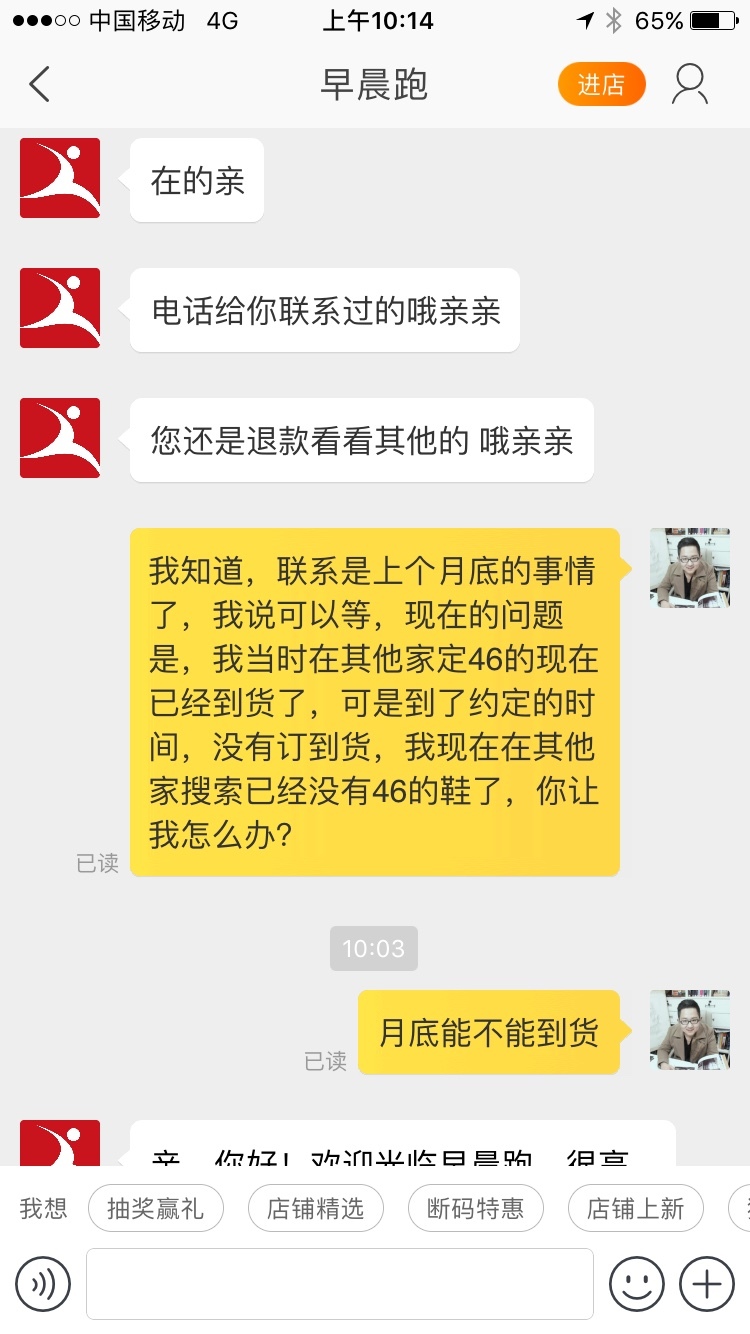Viewport: 750px width, 1334px height.
Task: Switch to voice input with the sound icon
Action: 43,1283
